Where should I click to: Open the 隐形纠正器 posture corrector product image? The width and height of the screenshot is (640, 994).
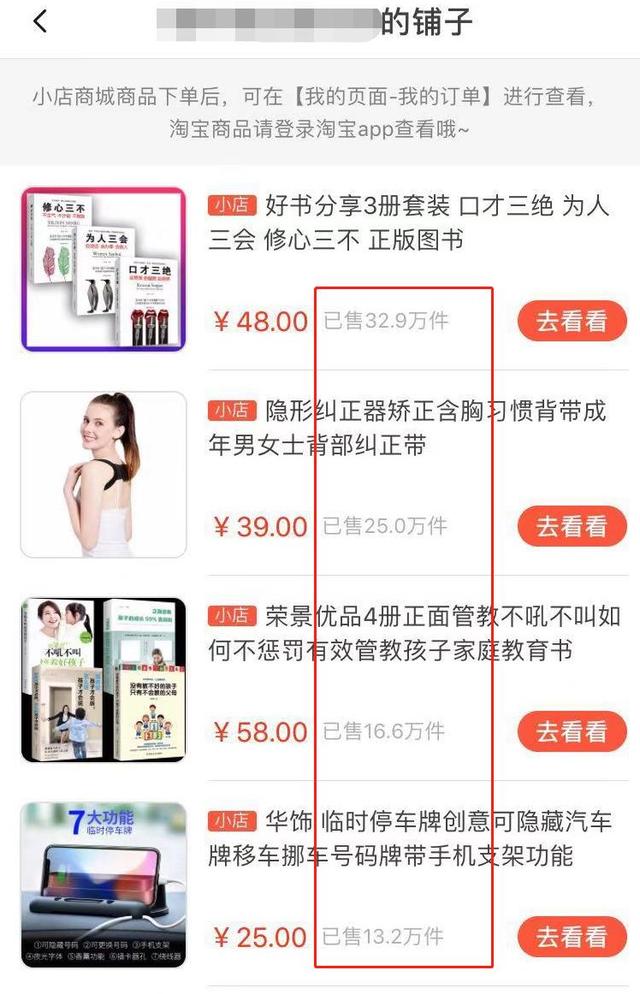(103, 474)
